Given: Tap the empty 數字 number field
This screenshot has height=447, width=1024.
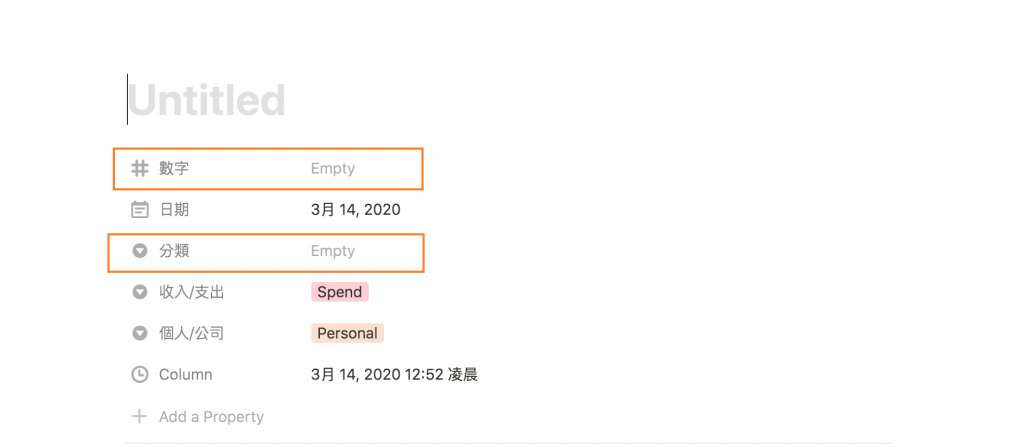Looking at the screenshot, I should click(333, 169).
